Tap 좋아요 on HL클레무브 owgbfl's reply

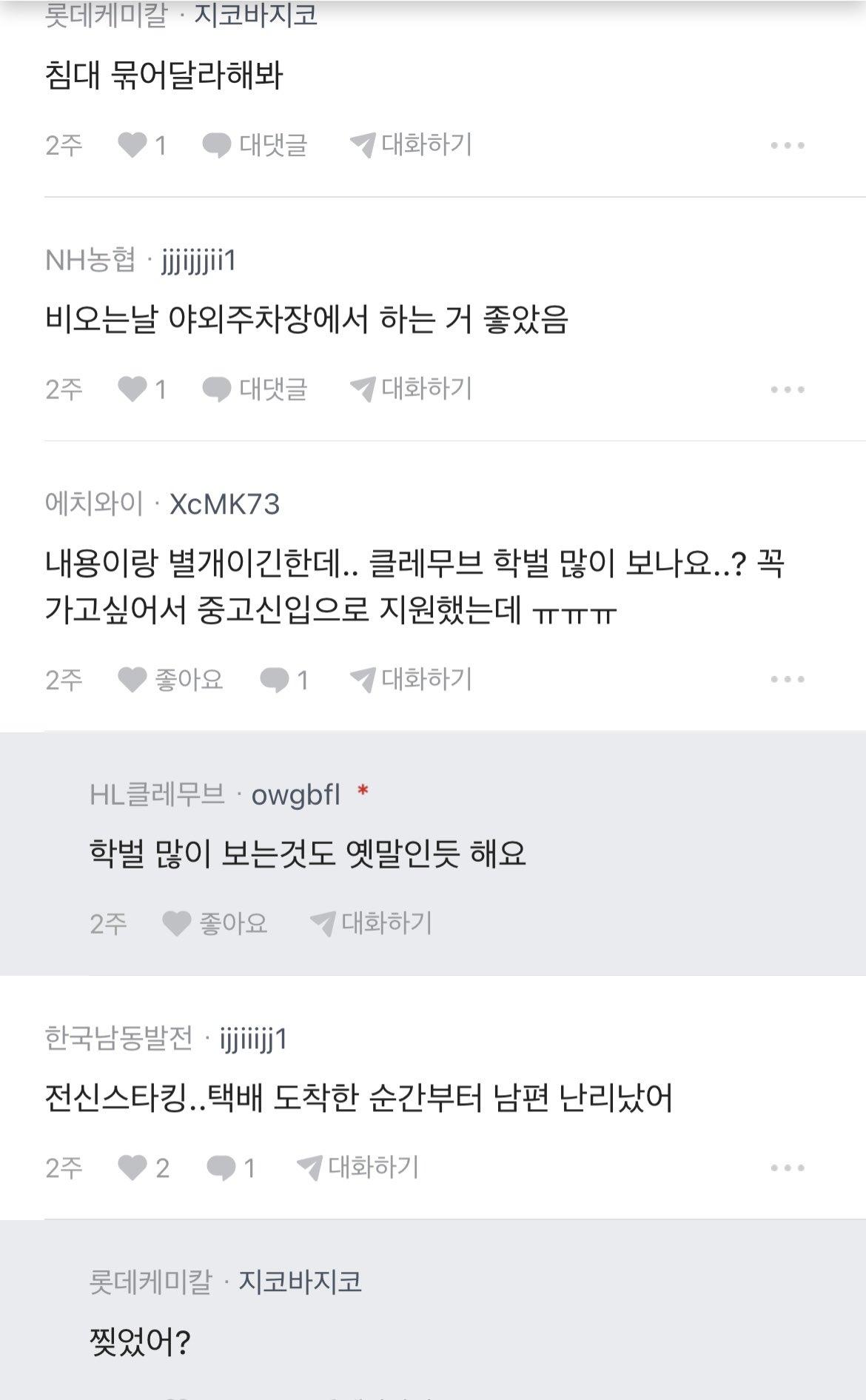(215, 924)
